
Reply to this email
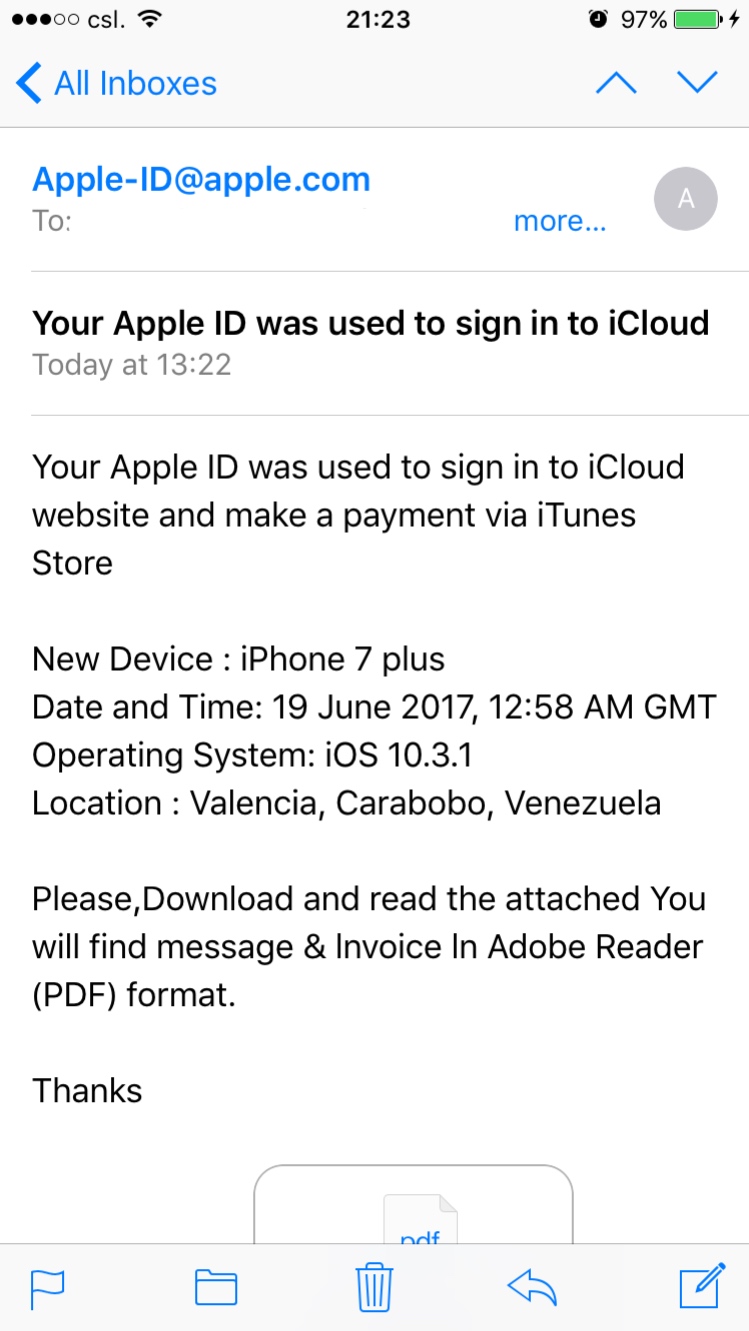(x=532, y=1287)
